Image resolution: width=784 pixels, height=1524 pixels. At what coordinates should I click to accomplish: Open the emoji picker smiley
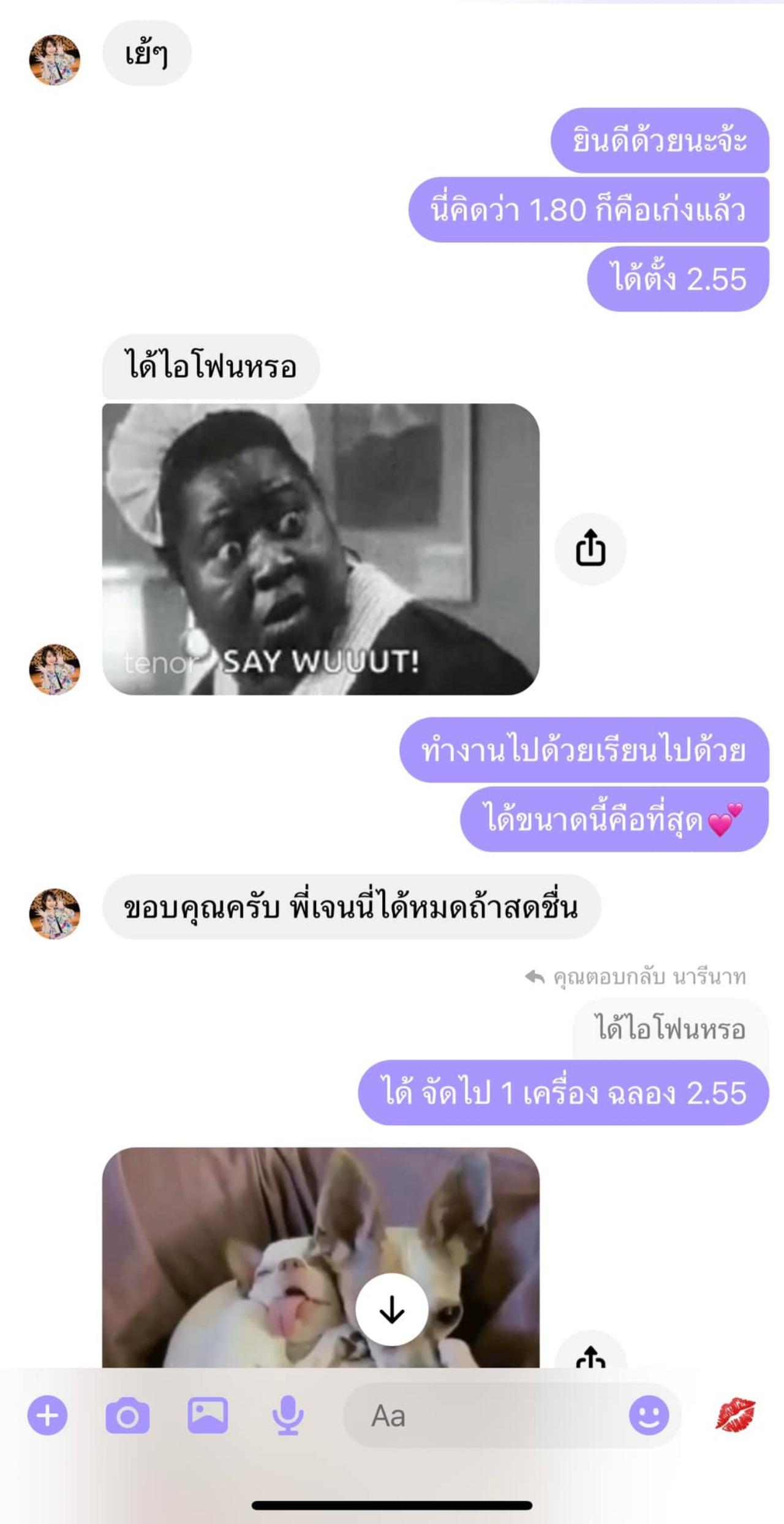649,1416
